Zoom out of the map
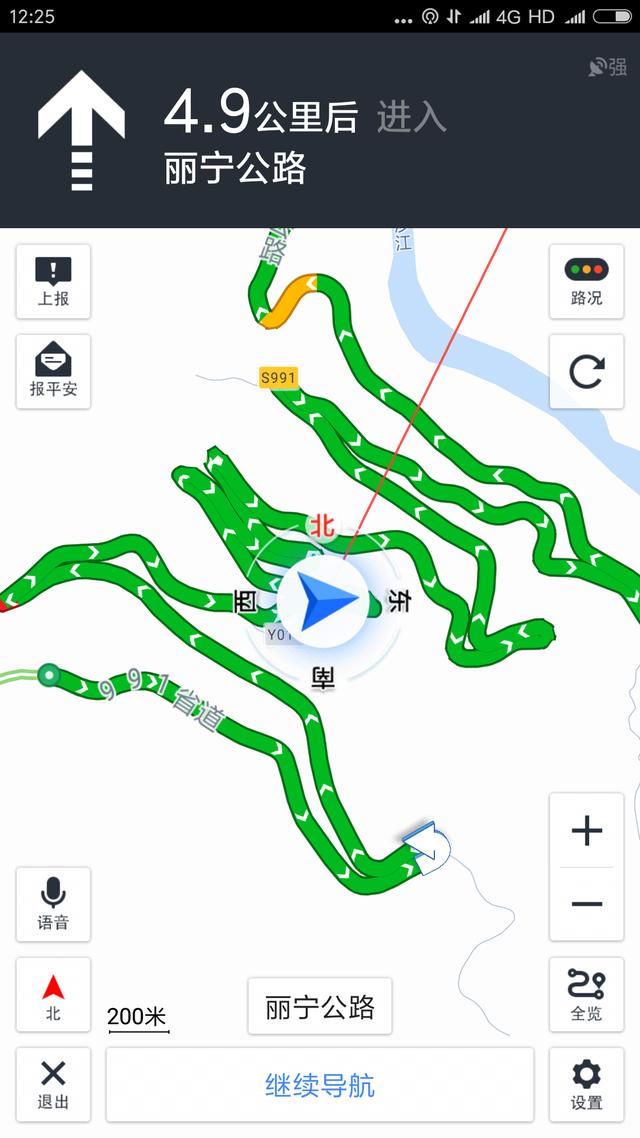This screenshot has height=1138, width=640. [x=586, y=904]
